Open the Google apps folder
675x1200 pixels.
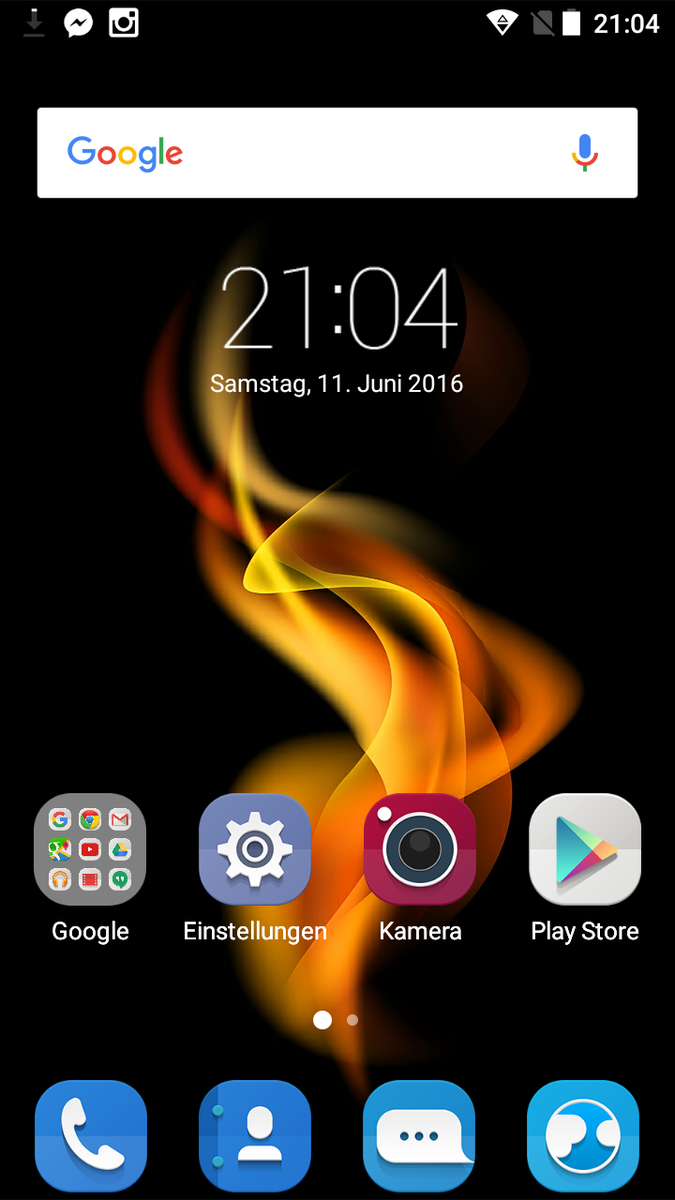90,850
